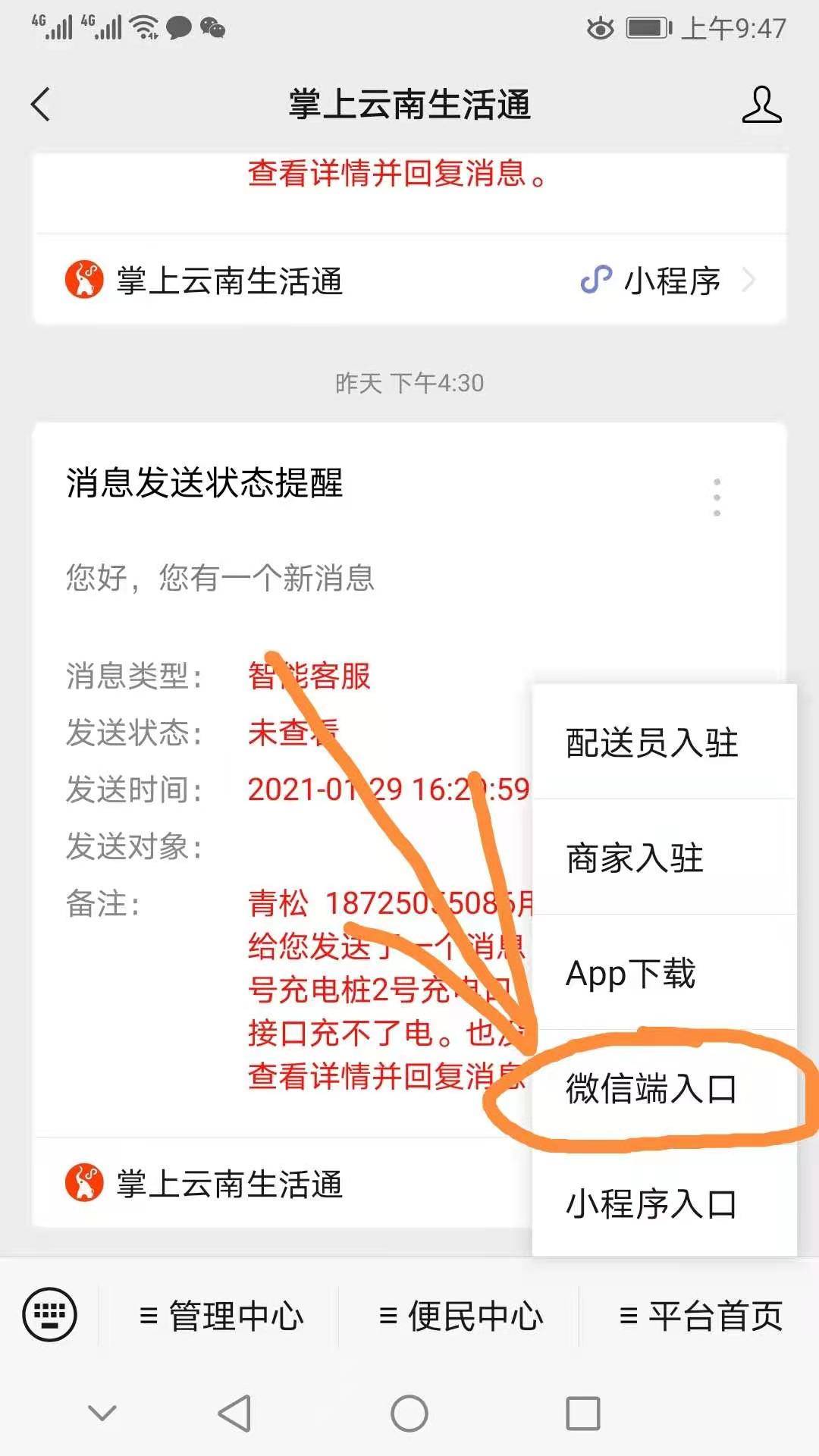Expand the 便民中心 menu
The height and width of the screenshot is (1456, 819).
[461, 1316]
